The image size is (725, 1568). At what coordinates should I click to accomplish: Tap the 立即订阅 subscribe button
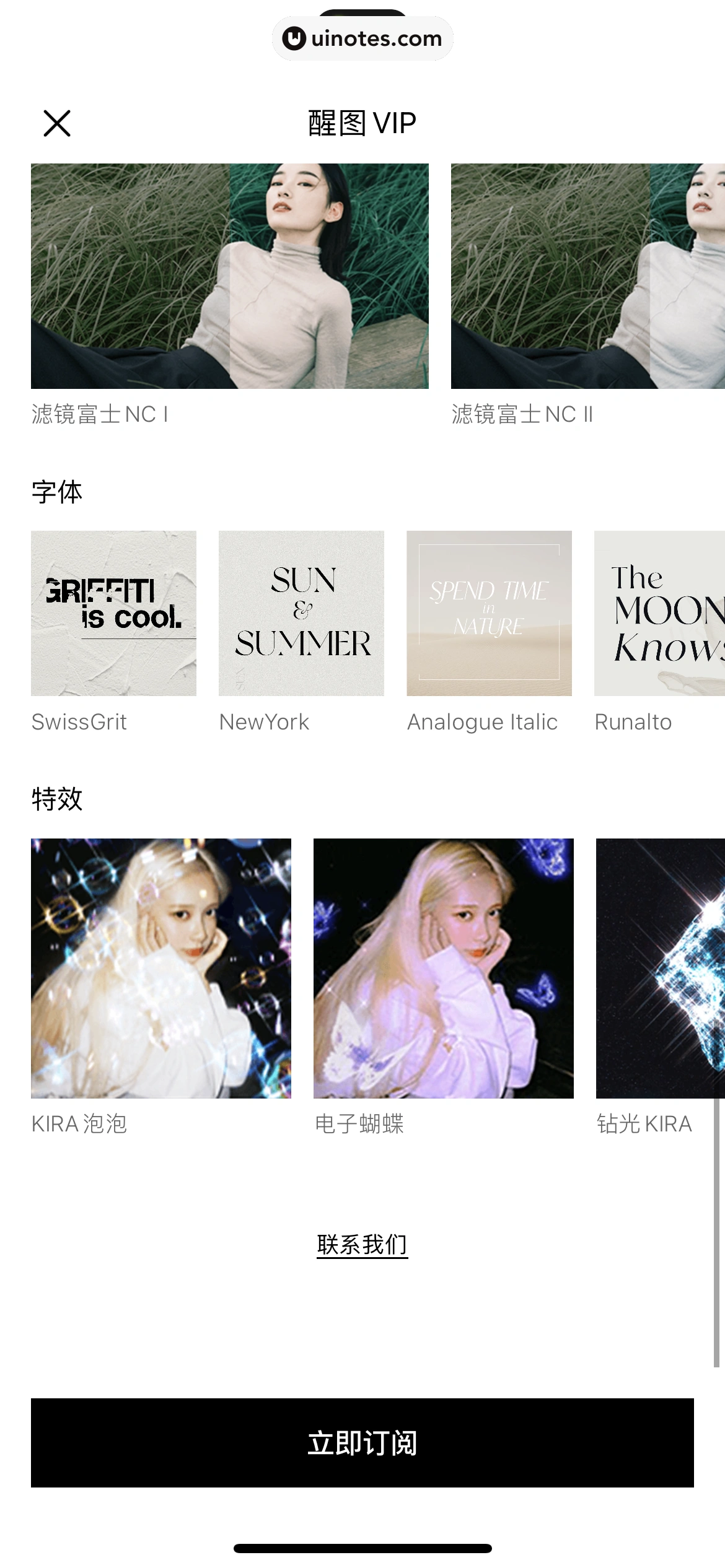click(362, 1442)
